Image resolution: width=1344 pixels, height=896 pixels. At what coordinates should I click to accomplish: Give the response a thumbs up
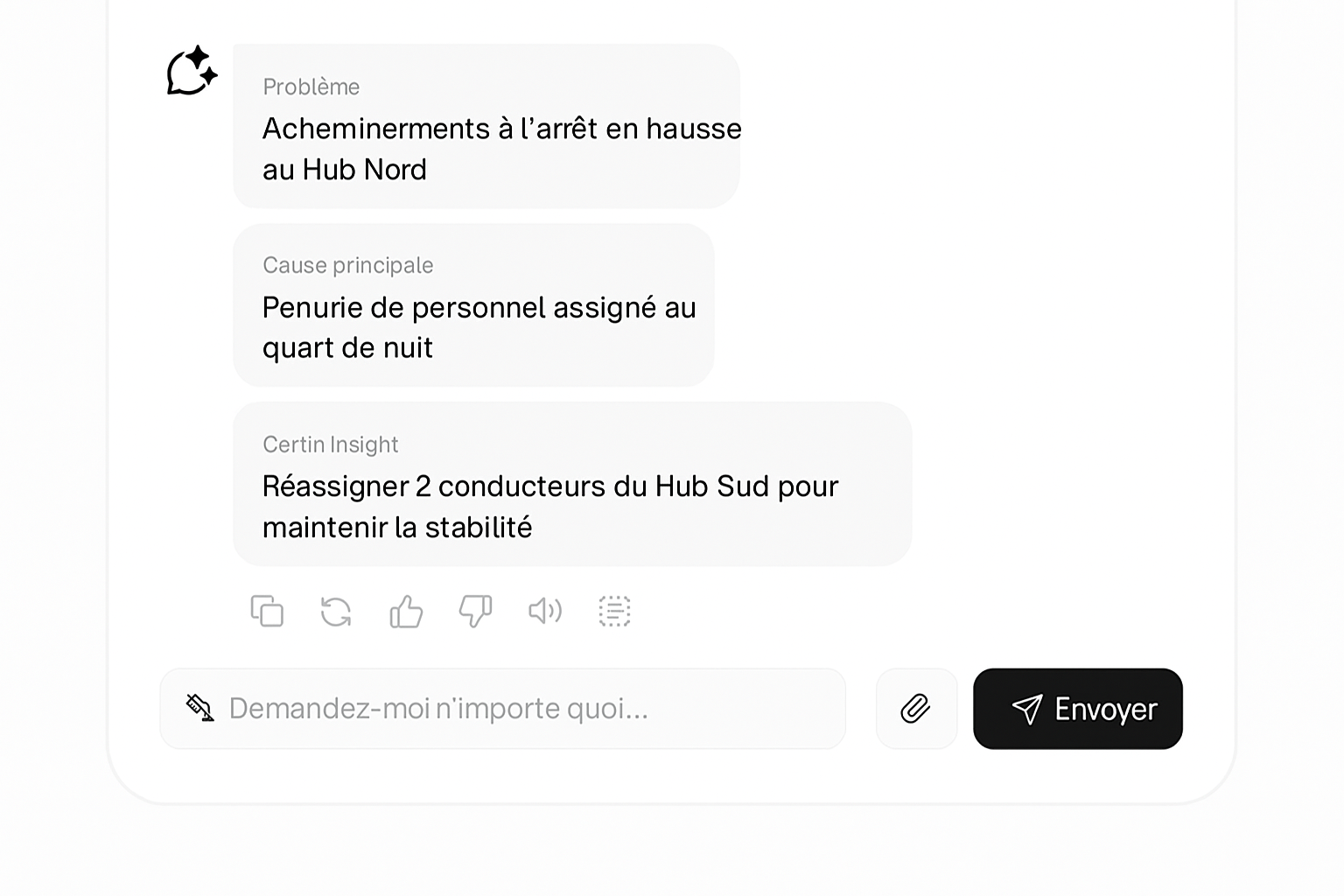pos(406,611)
